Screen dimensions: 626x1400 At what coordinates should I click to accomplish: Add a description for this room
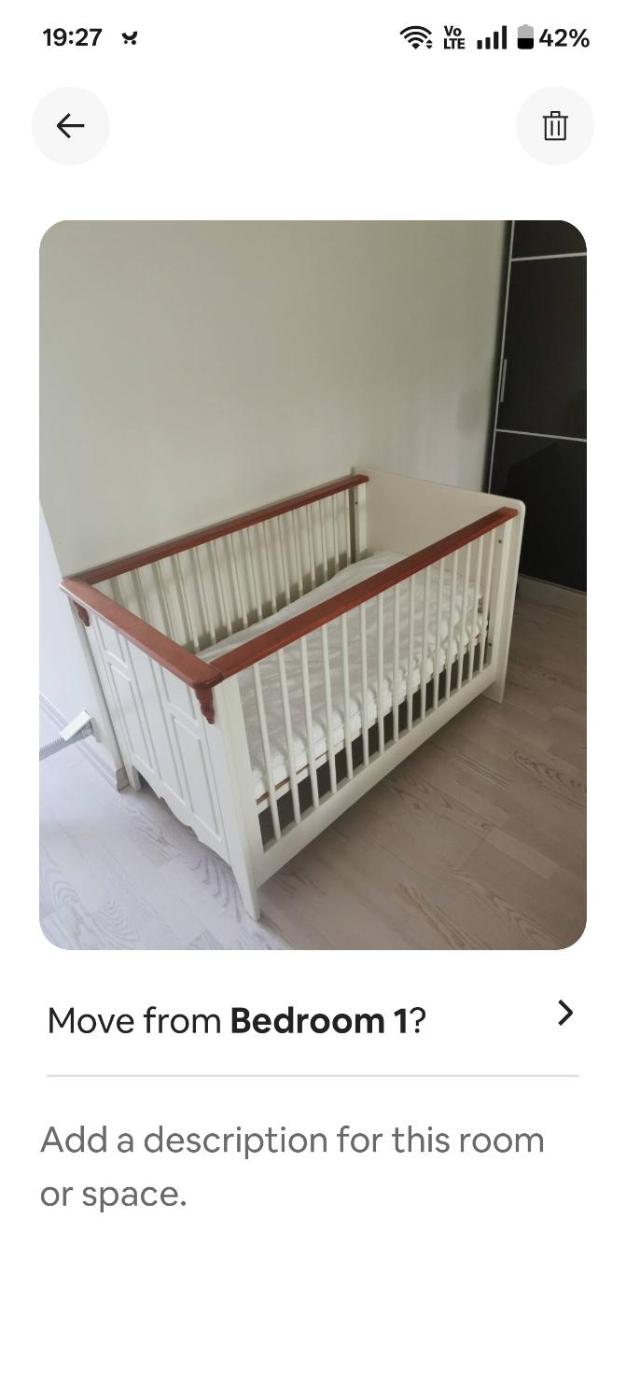coord(292,1166)
